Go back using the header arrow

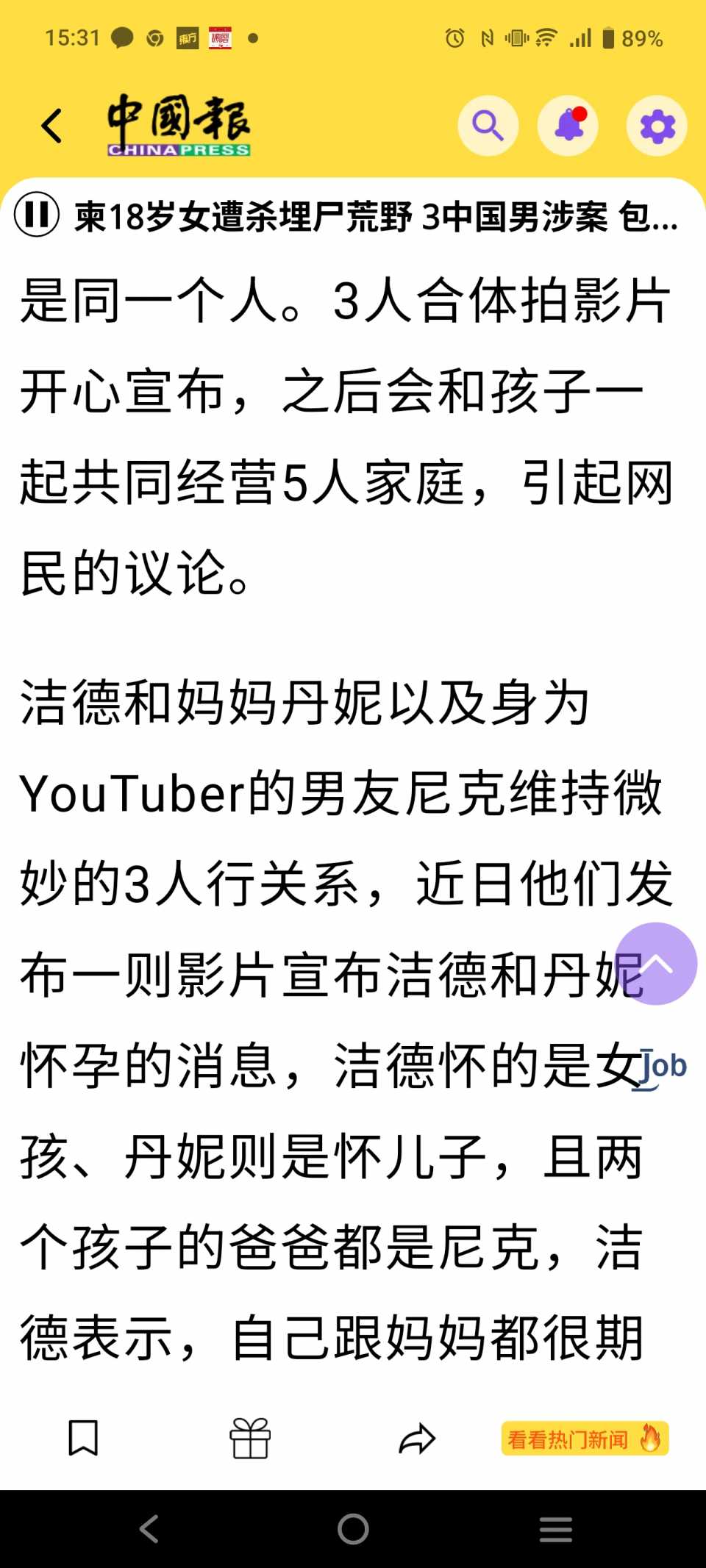pyautogui.click(x=51, y=126)
